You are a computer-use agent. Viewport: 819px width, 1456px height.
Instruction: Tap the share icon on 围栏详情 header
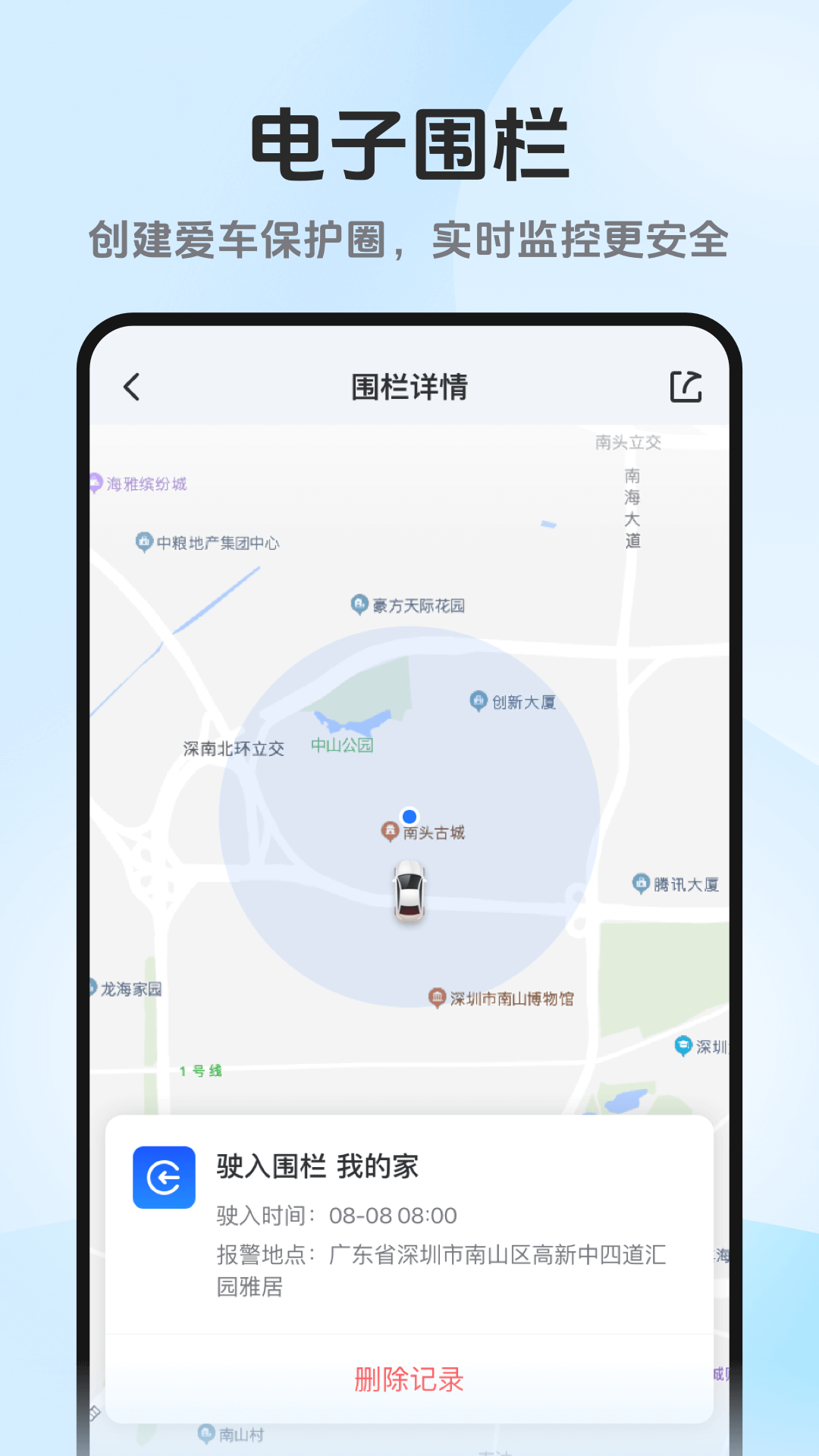point(686,387)
